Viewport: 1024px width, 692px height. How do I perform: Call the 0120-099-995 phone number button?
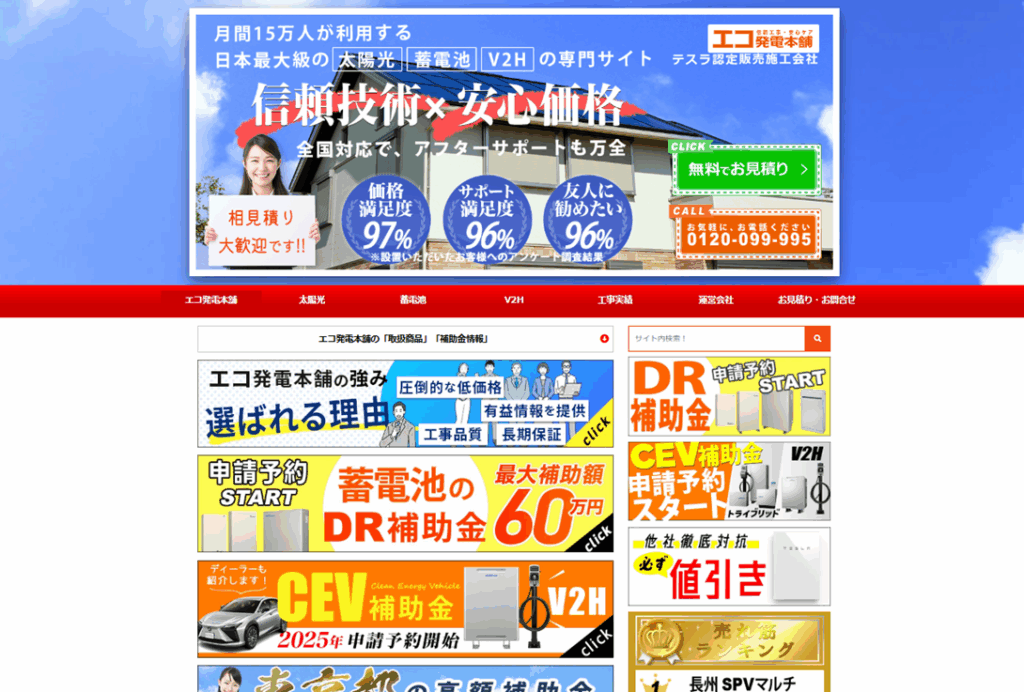tap(747, 234)
